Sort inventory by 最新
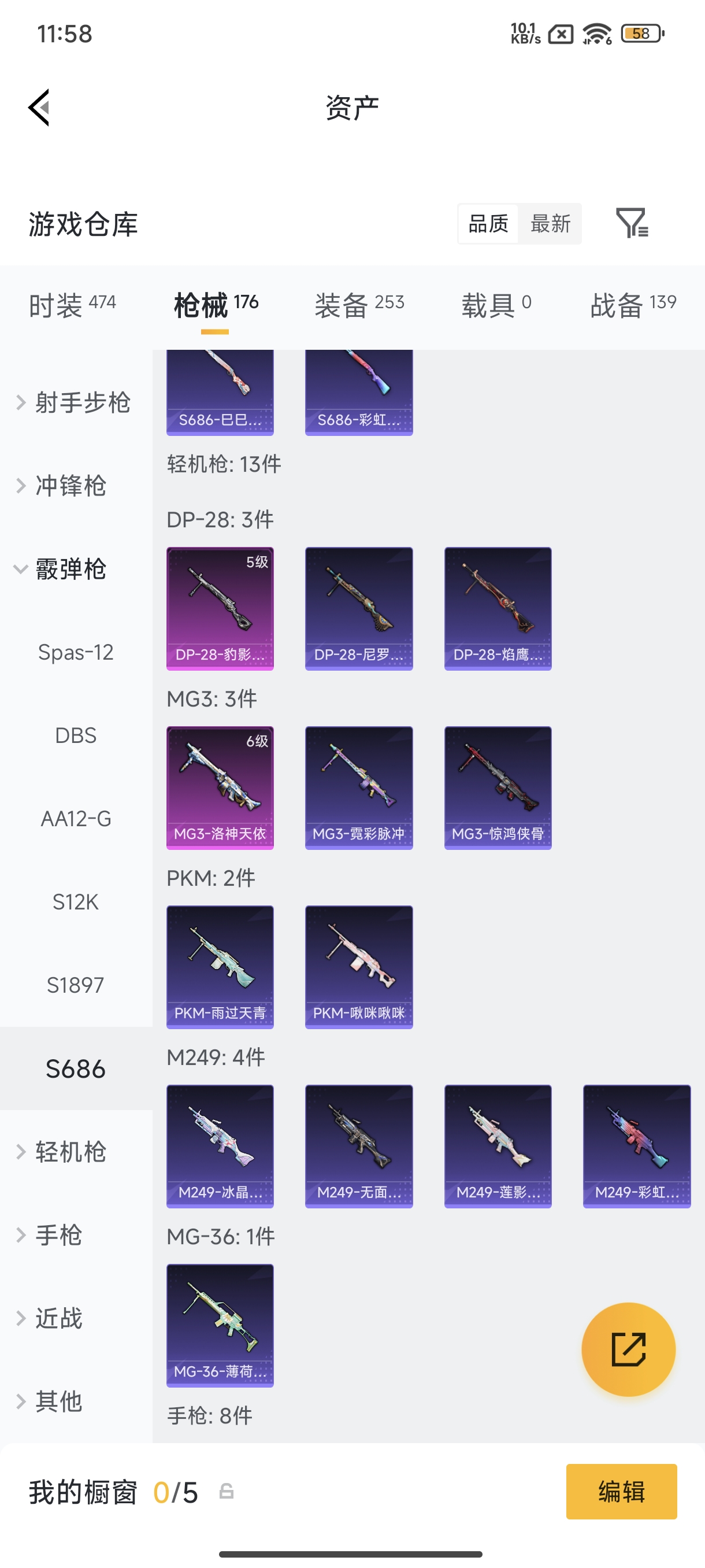The image size is (705, 1568). [x=550, y=223]
